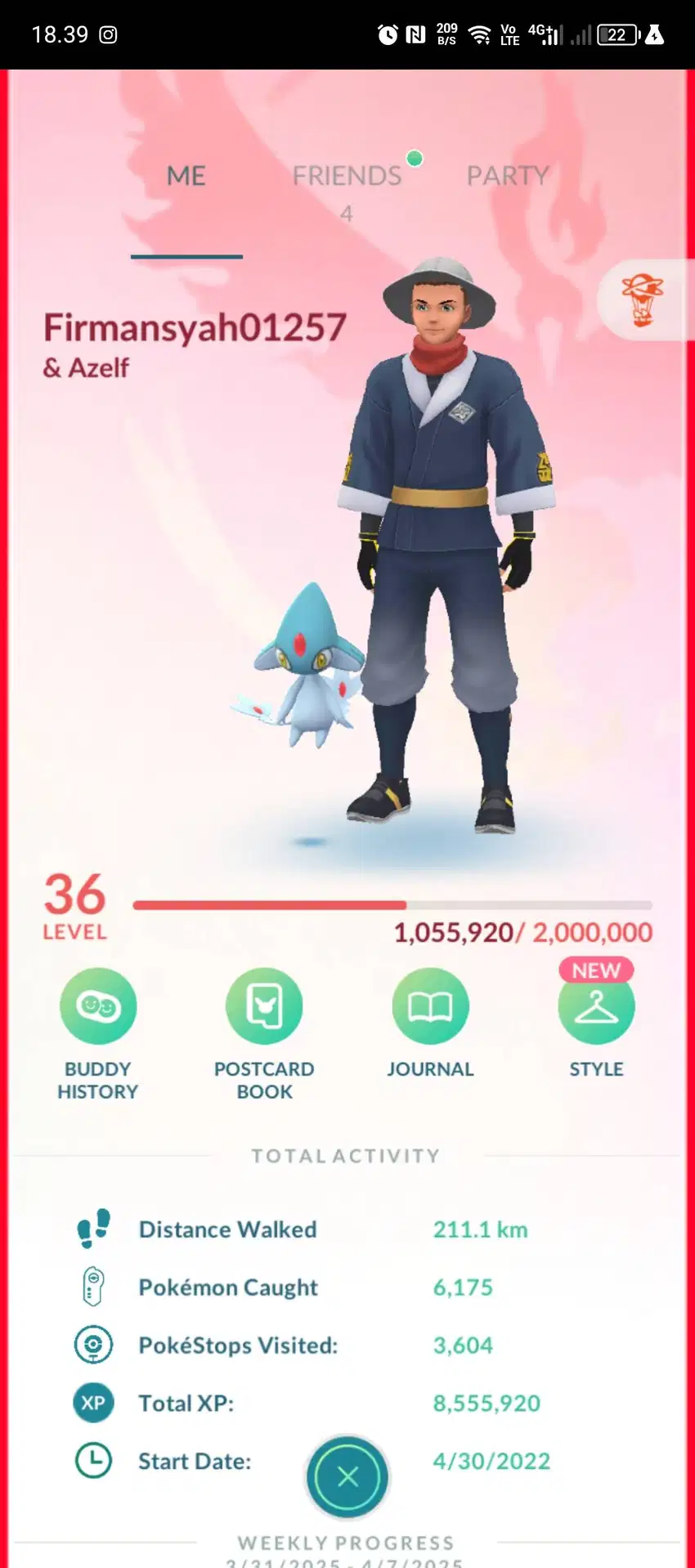Select the Me tab
The width and height of the screenshot is (695, 1568).
(186, 176)
